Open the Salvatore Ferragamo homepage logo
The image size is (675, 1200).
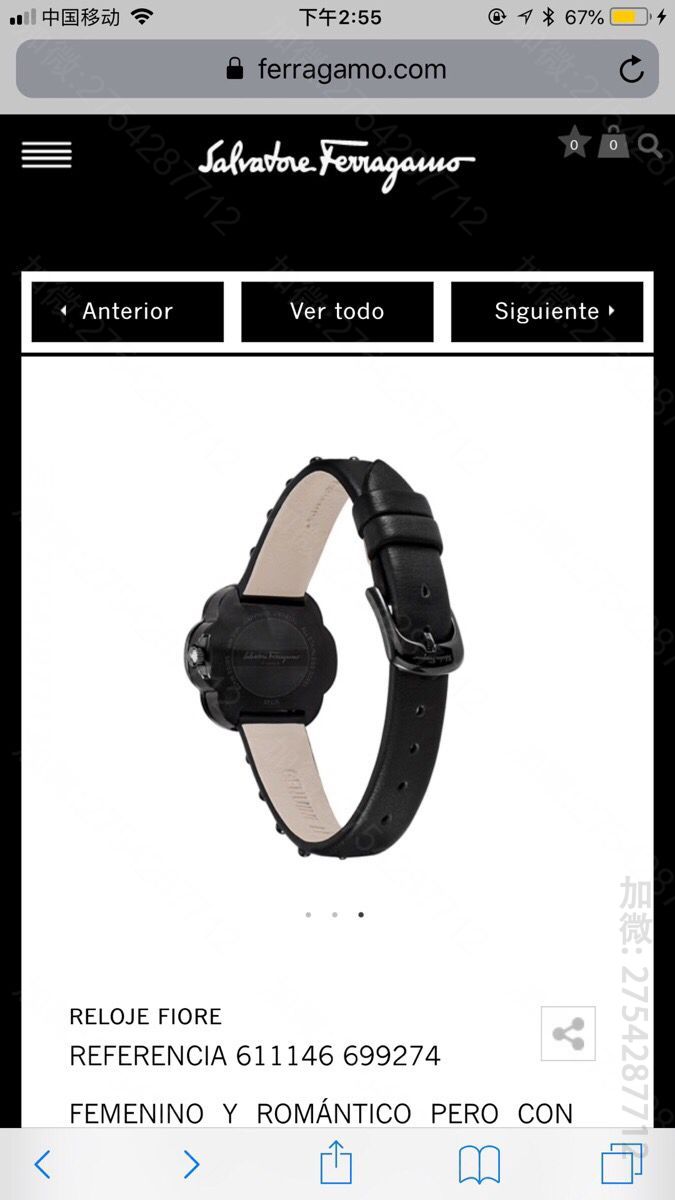pos(337,163)
